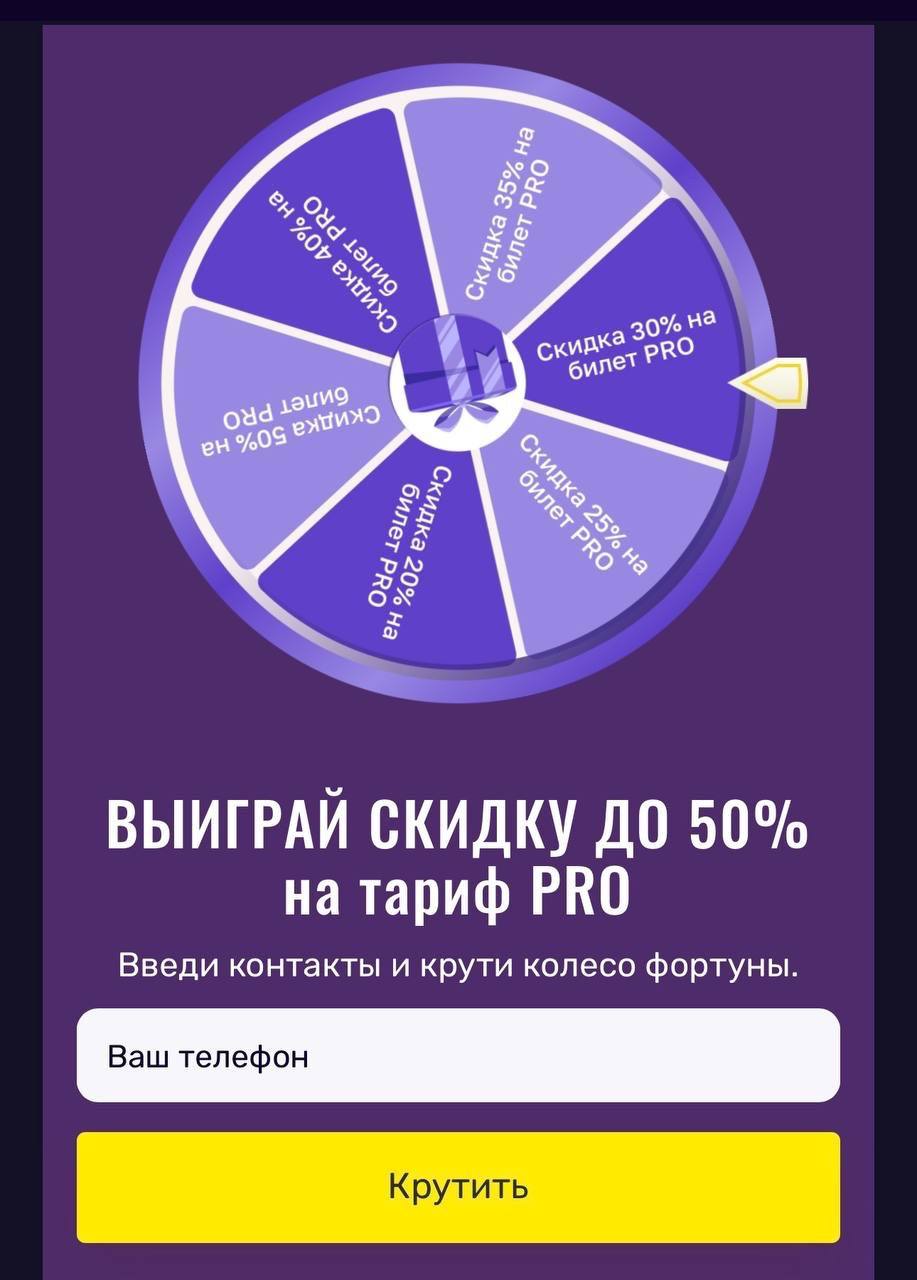917x1280 pixels.
Task: Spin the wheel with the 'Крутить' button
Action: (x=458, y=1187)
